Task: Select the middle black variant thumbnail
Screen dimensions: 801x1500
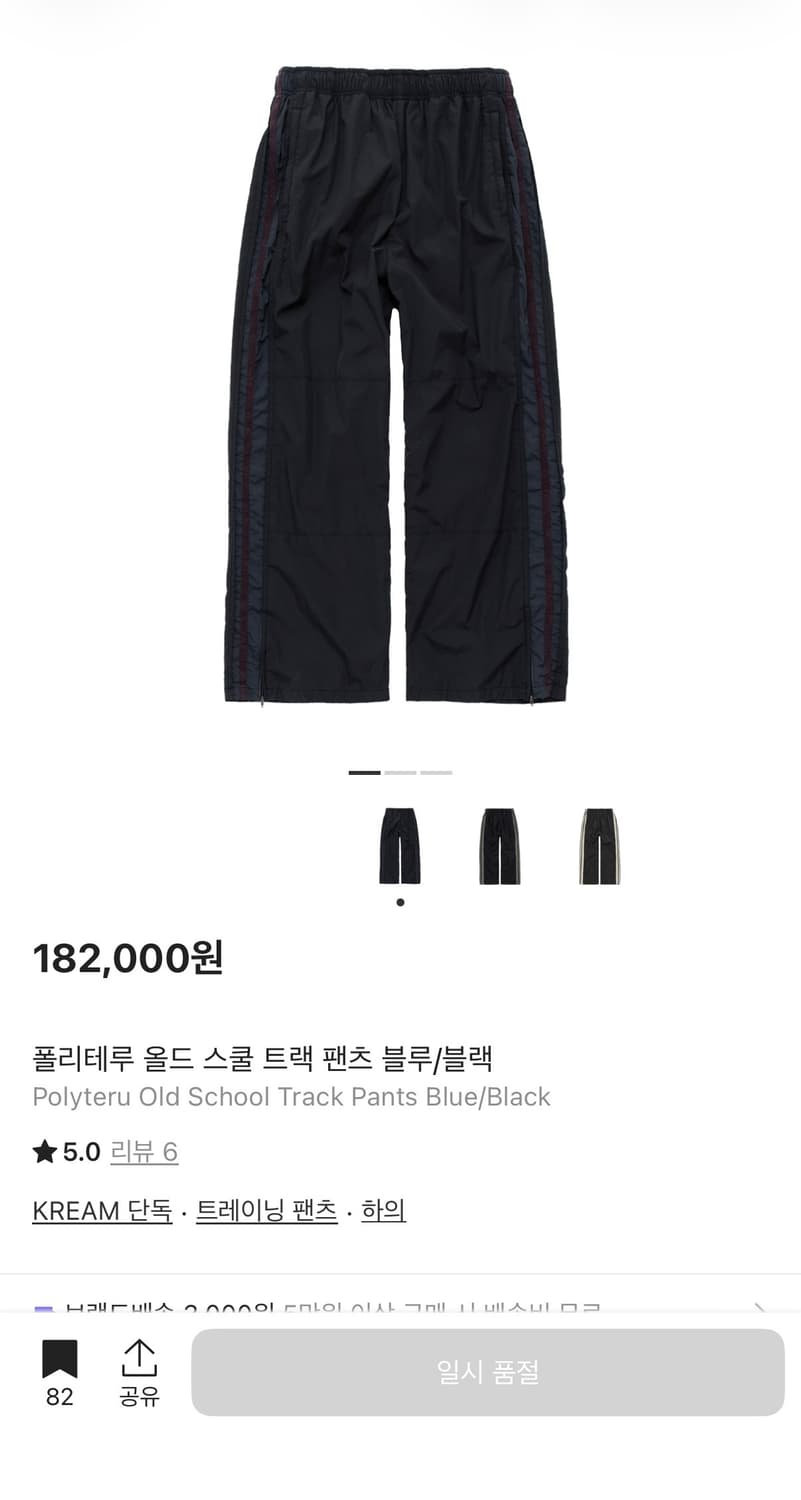Action: pos(500,843)
